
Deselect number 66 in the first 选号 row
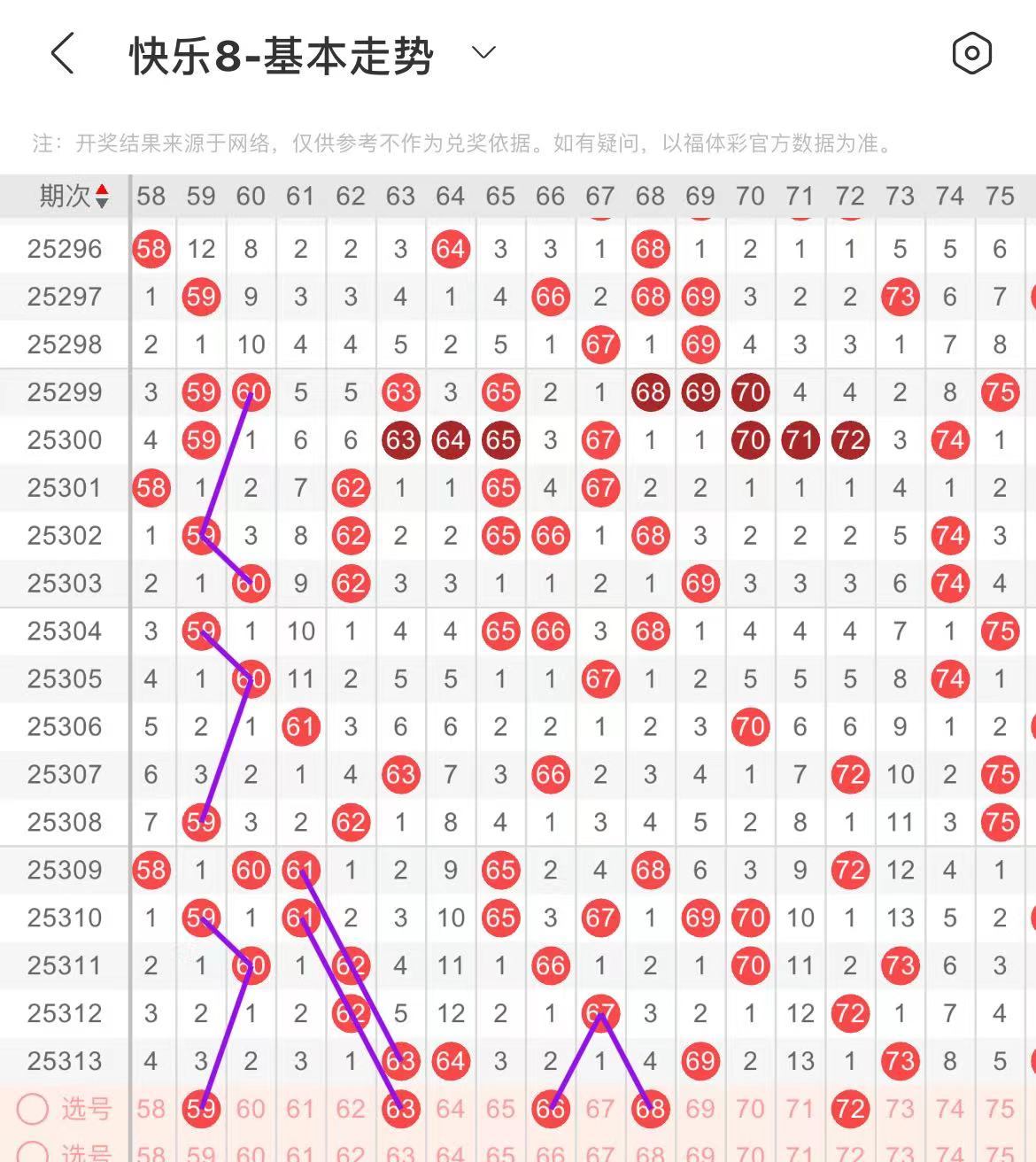click(x=550, y=1109)
